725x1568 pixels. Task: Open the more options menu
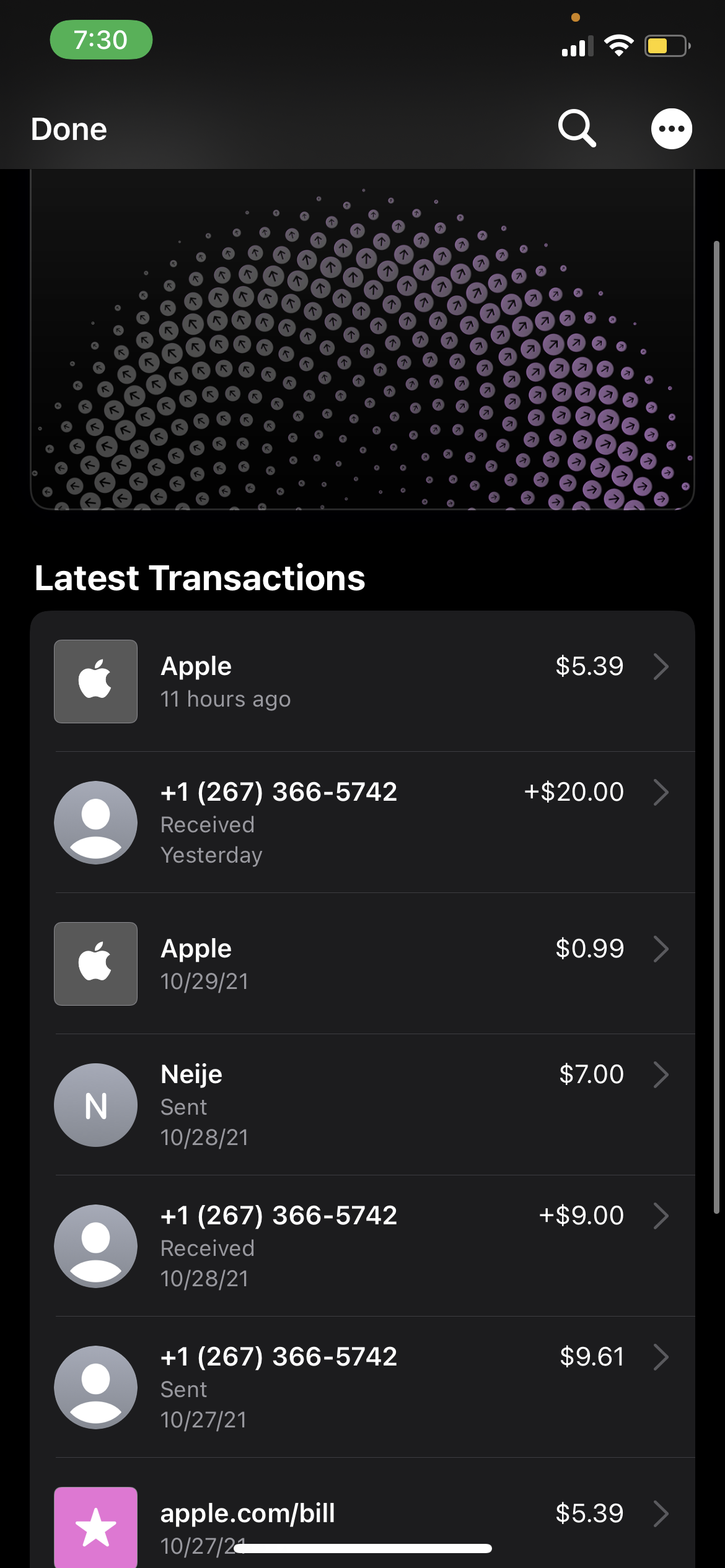tap(671, 129)
